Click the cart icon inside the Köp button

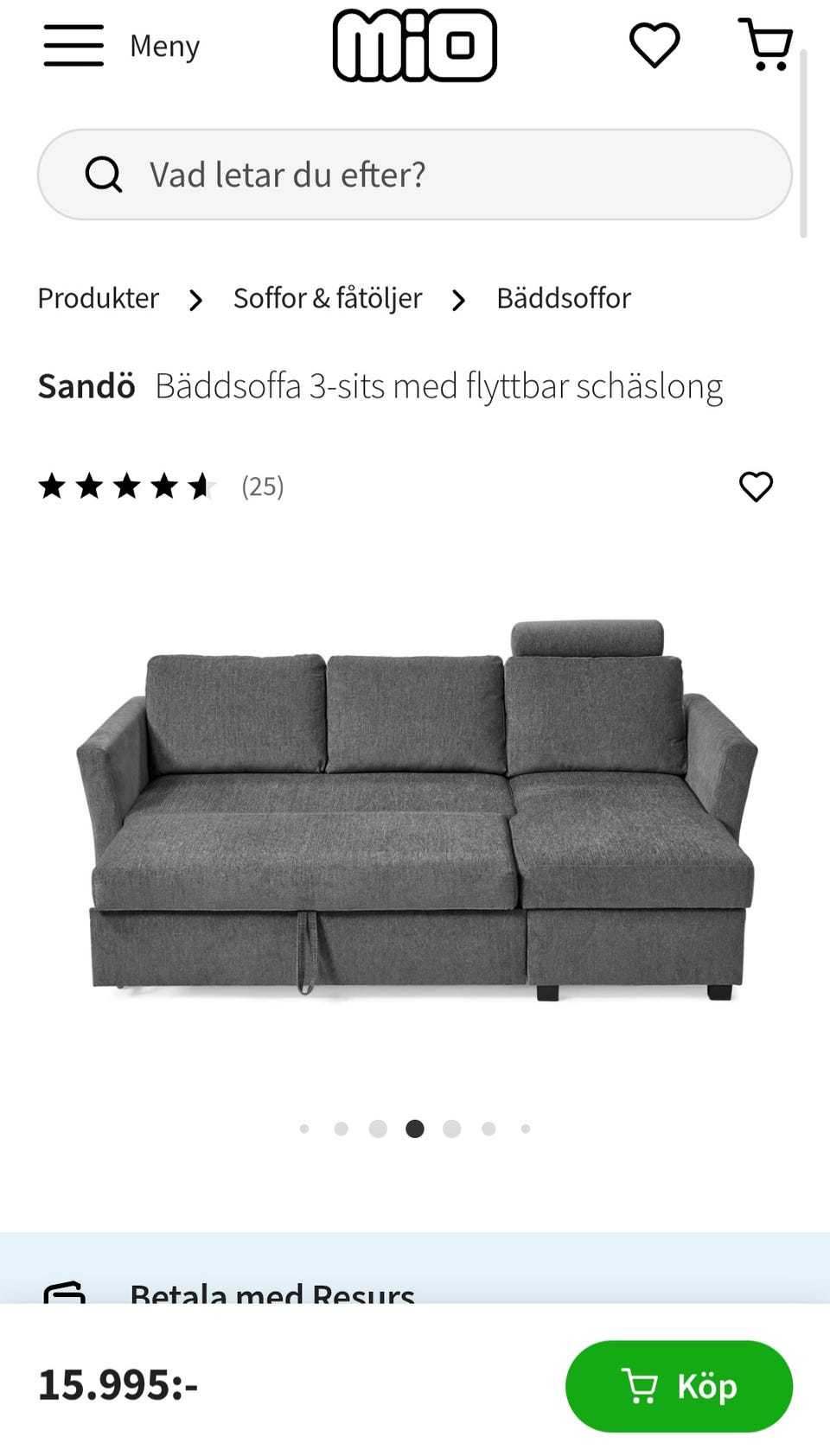pyautogui.click(x=639, y=1387)
